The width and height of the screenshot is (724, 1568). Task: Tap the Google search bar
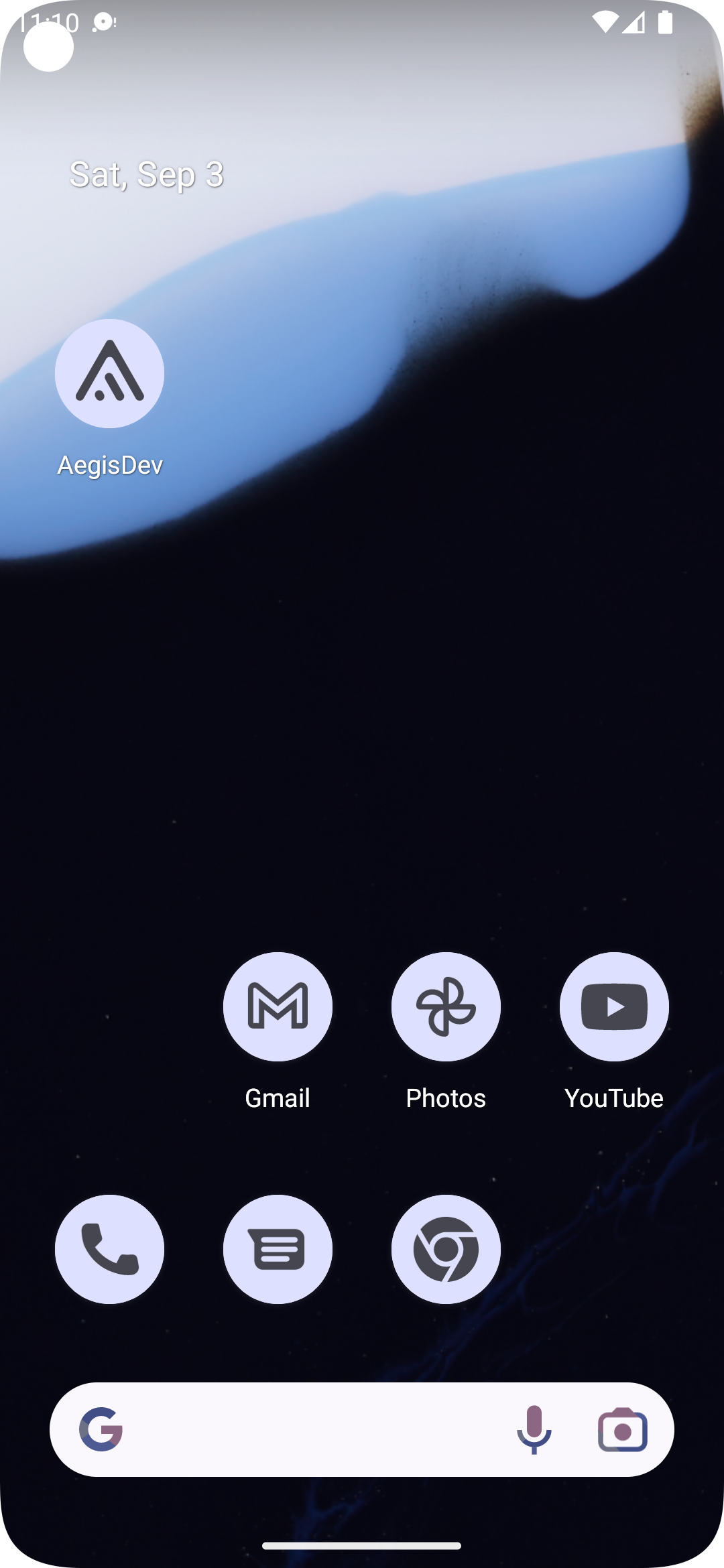(x=302, y=1429)
